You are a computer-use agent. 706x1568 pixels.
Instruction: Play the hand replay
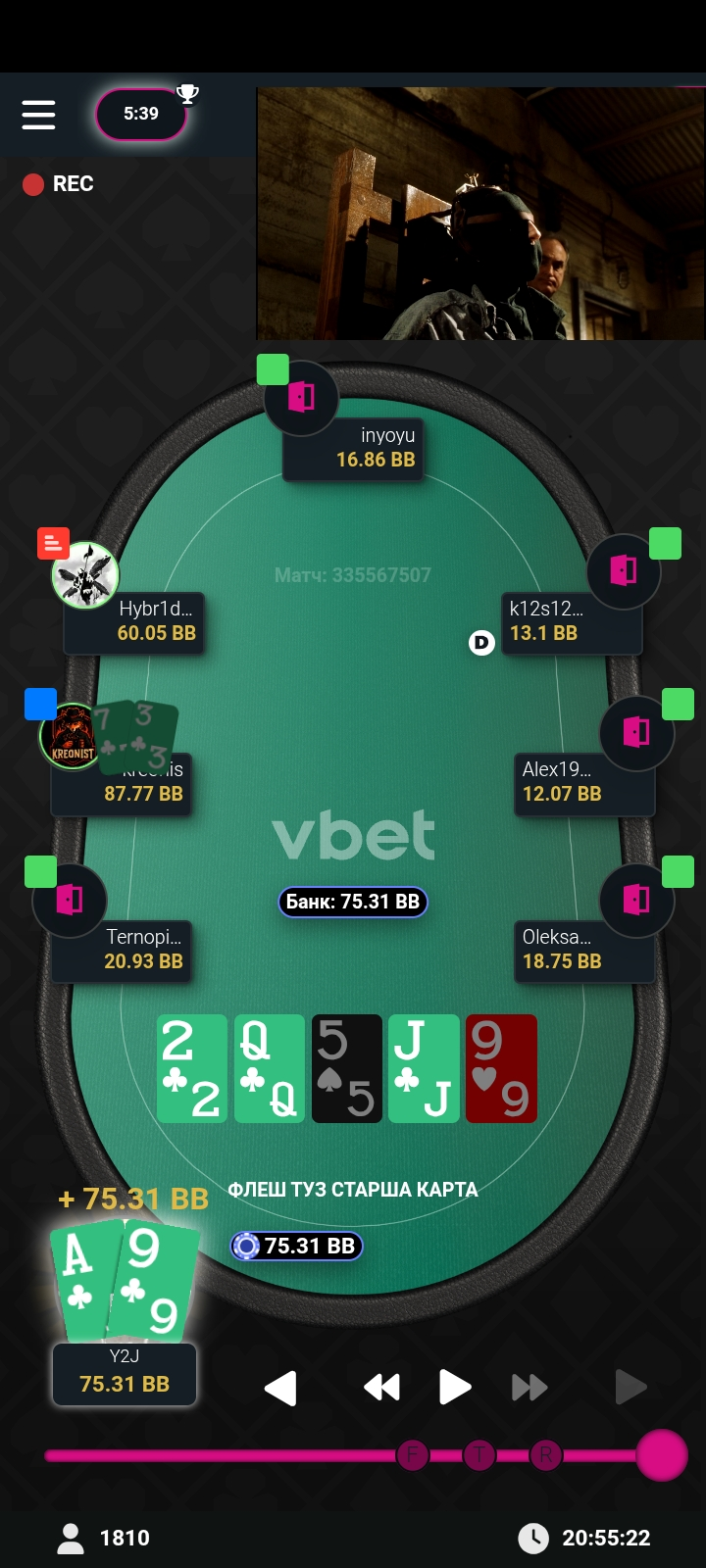pos(454,1388)
